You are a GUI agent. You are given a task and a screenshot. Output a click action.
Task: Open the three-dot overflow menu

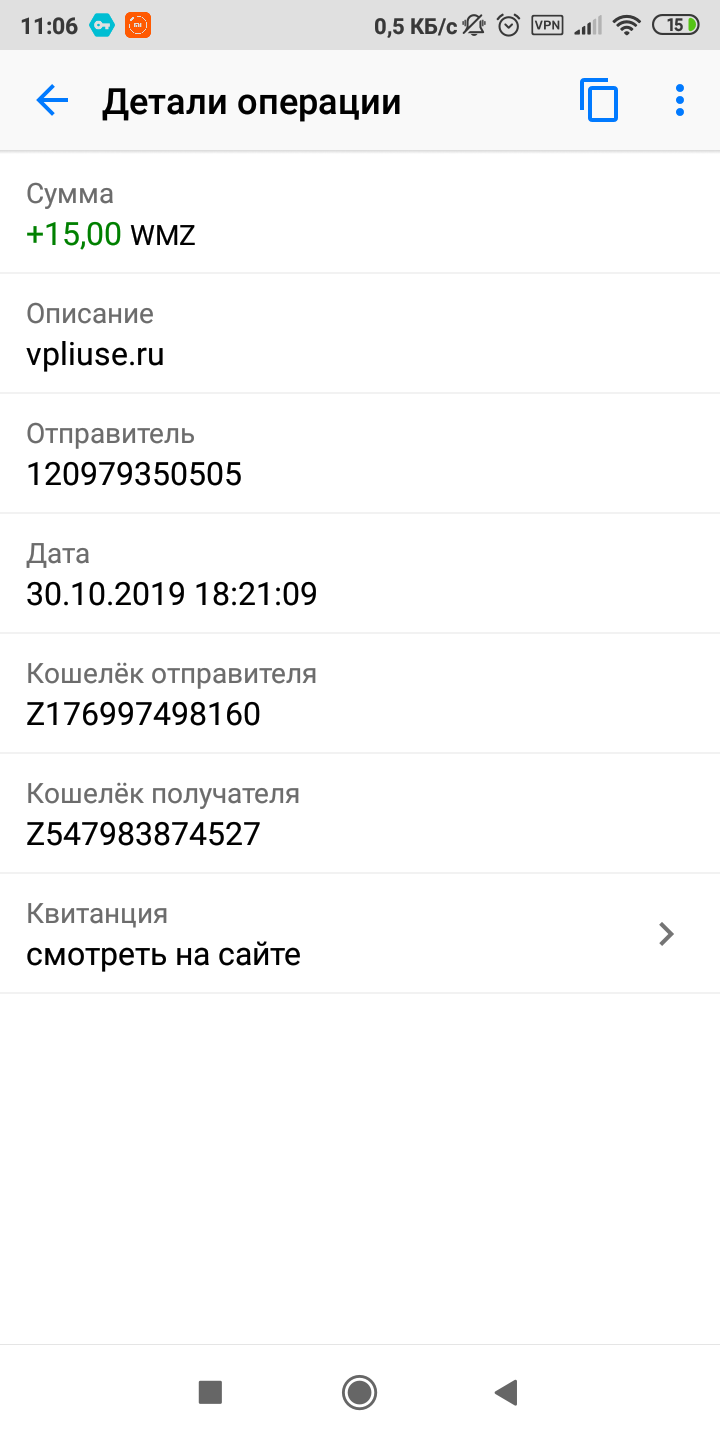(x=680, y=100)
